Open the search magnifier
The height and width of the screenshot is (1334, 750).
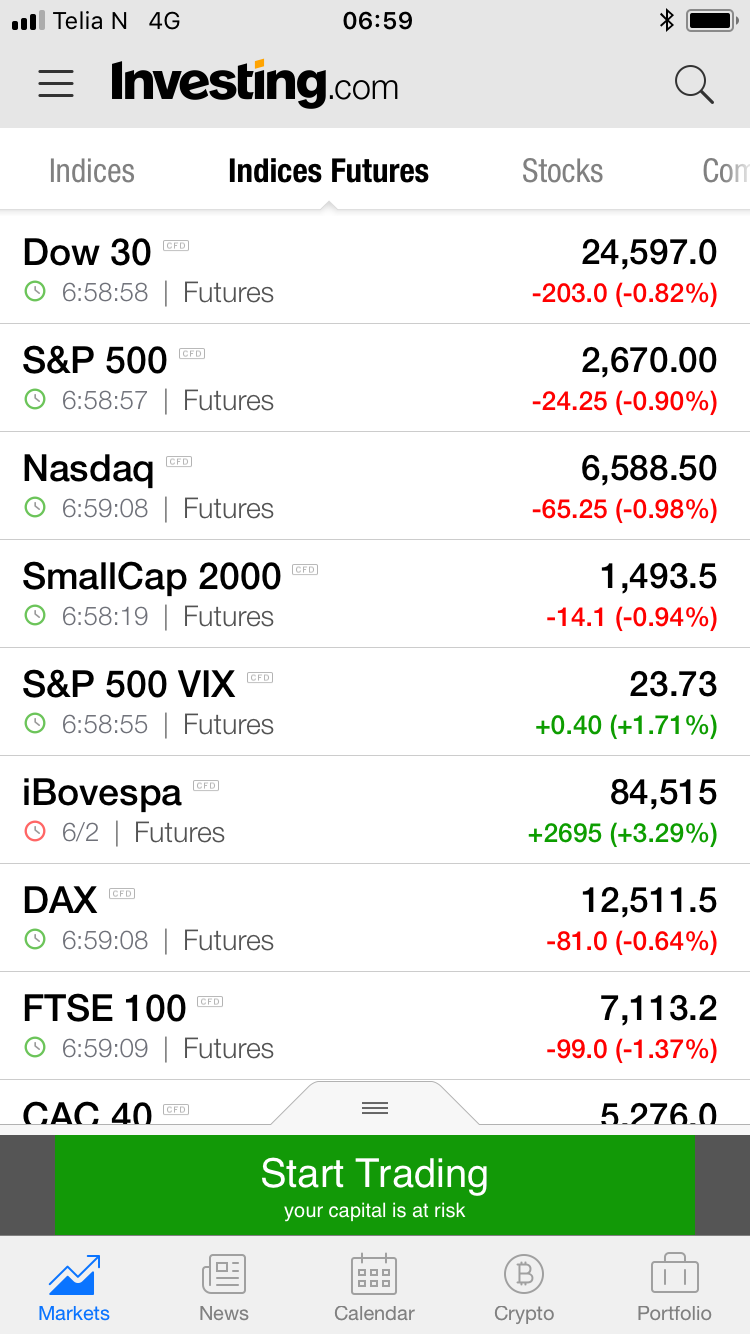[x=694, y=85]
